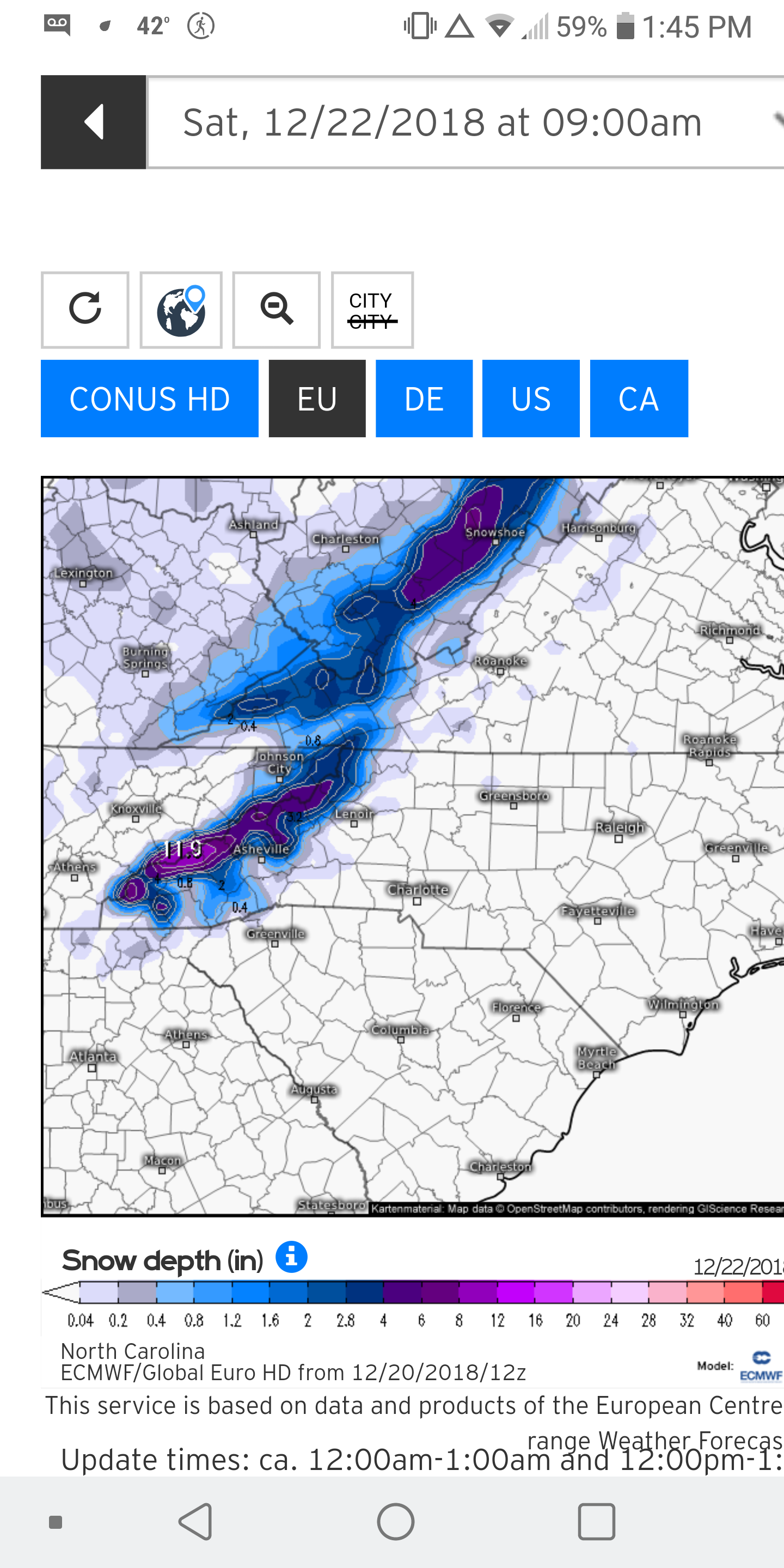Go to the previous forecast time step
Screen dimensions: 784x1568
(x=93, y=122)
